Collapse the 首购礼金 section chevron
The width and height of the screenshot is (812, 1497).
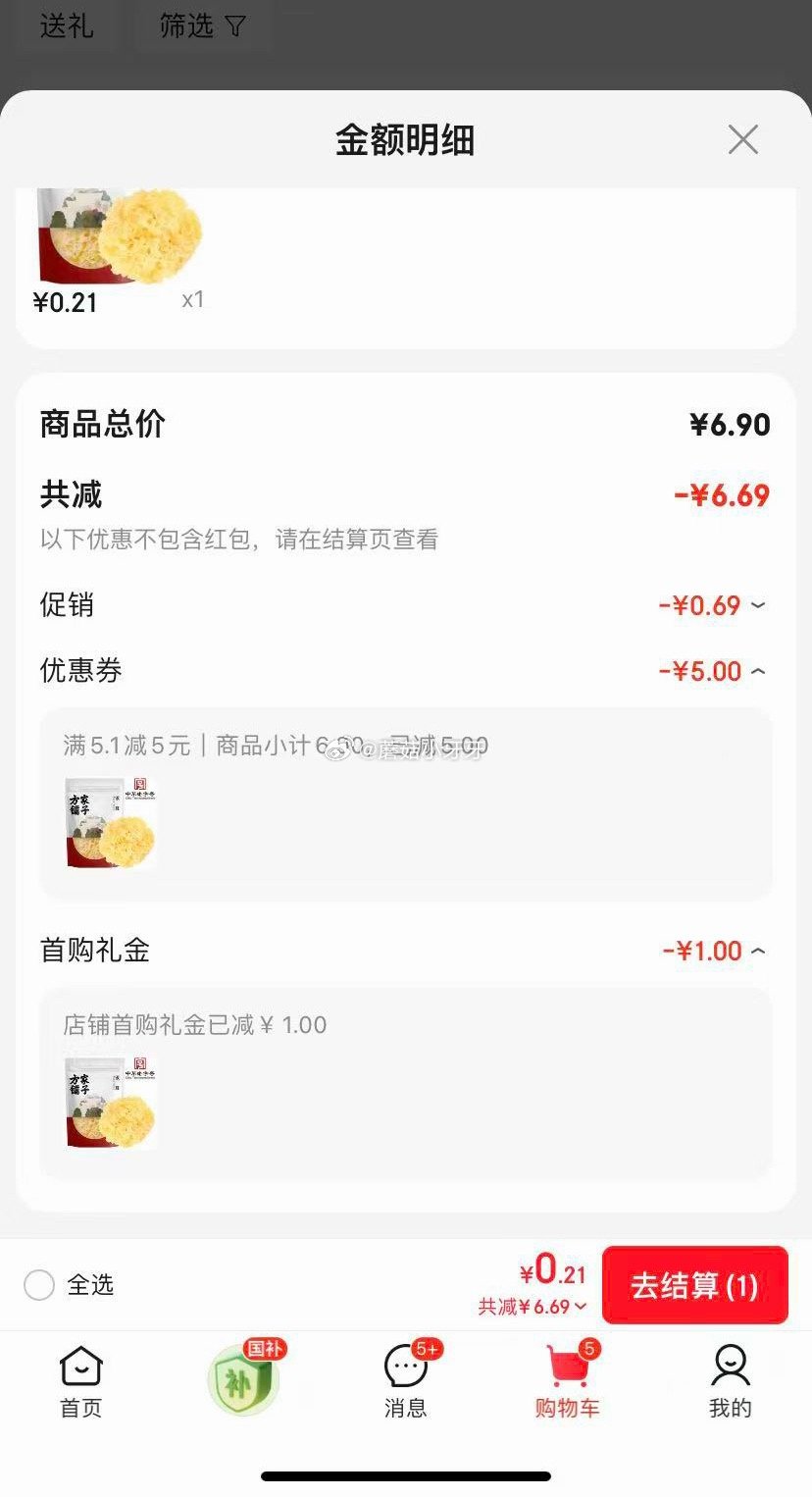click(x=756, y=950)
